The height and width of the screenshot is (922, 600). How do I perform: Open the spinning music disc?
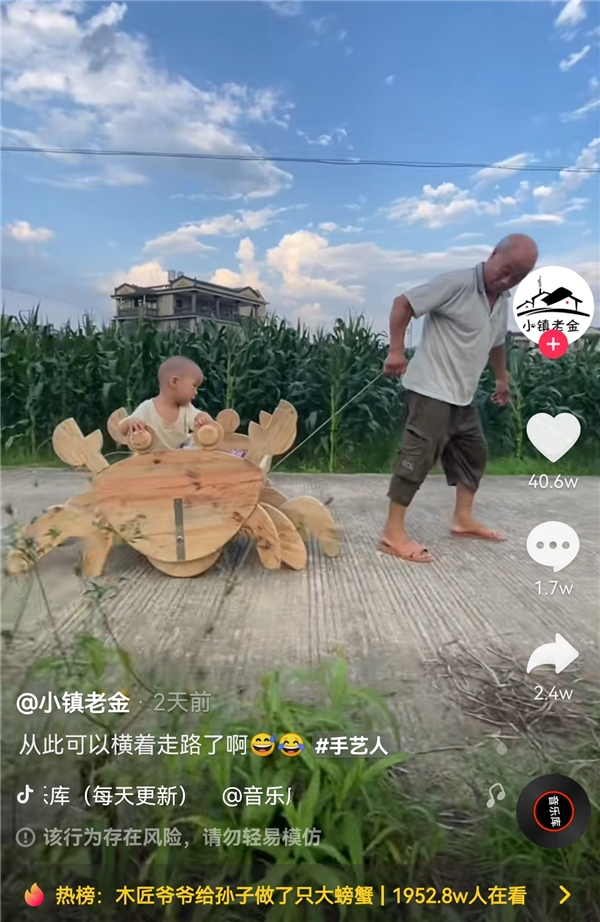coord(553,810)
